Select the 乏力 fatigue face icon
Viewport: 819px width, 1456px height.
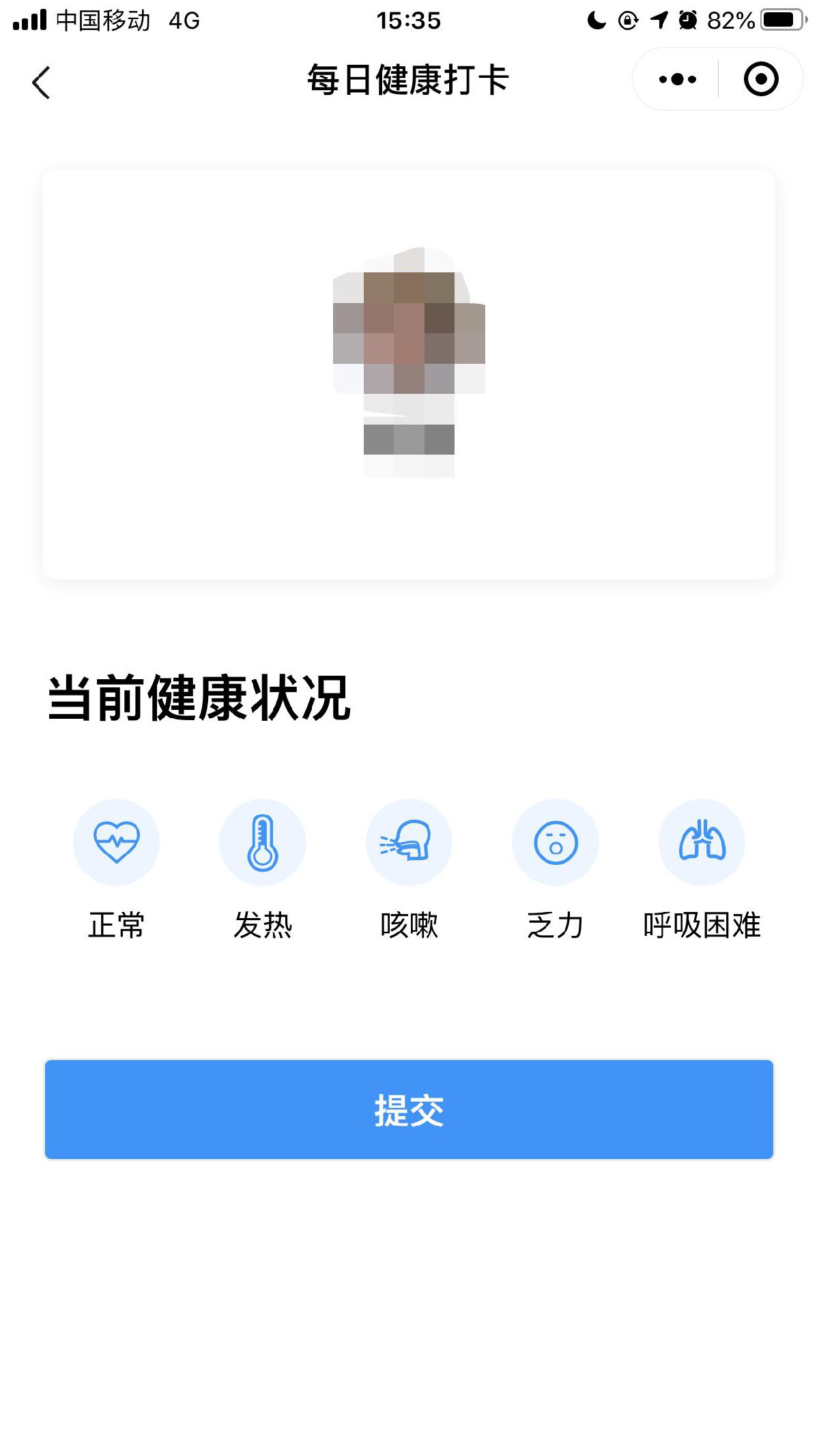555,842
